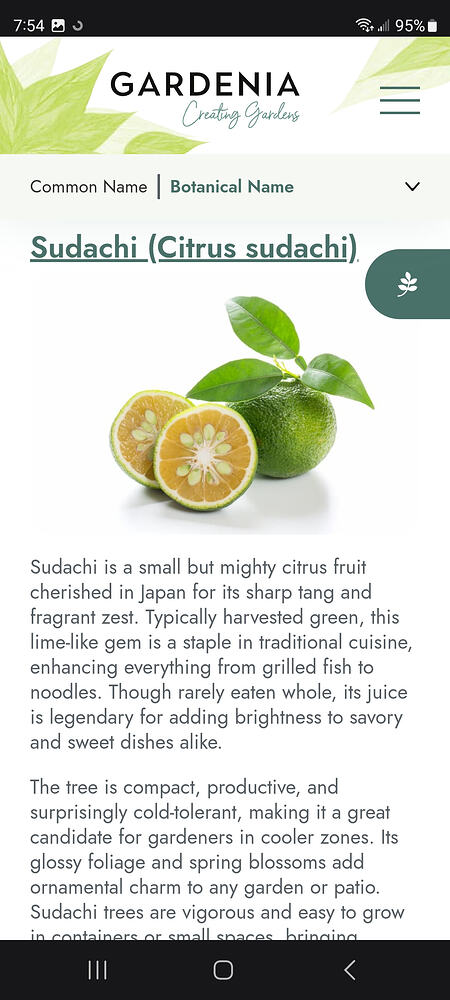This screenshot has height=1000, width=450.
Task: Switch to Botanical Name display
Action: 232,187
